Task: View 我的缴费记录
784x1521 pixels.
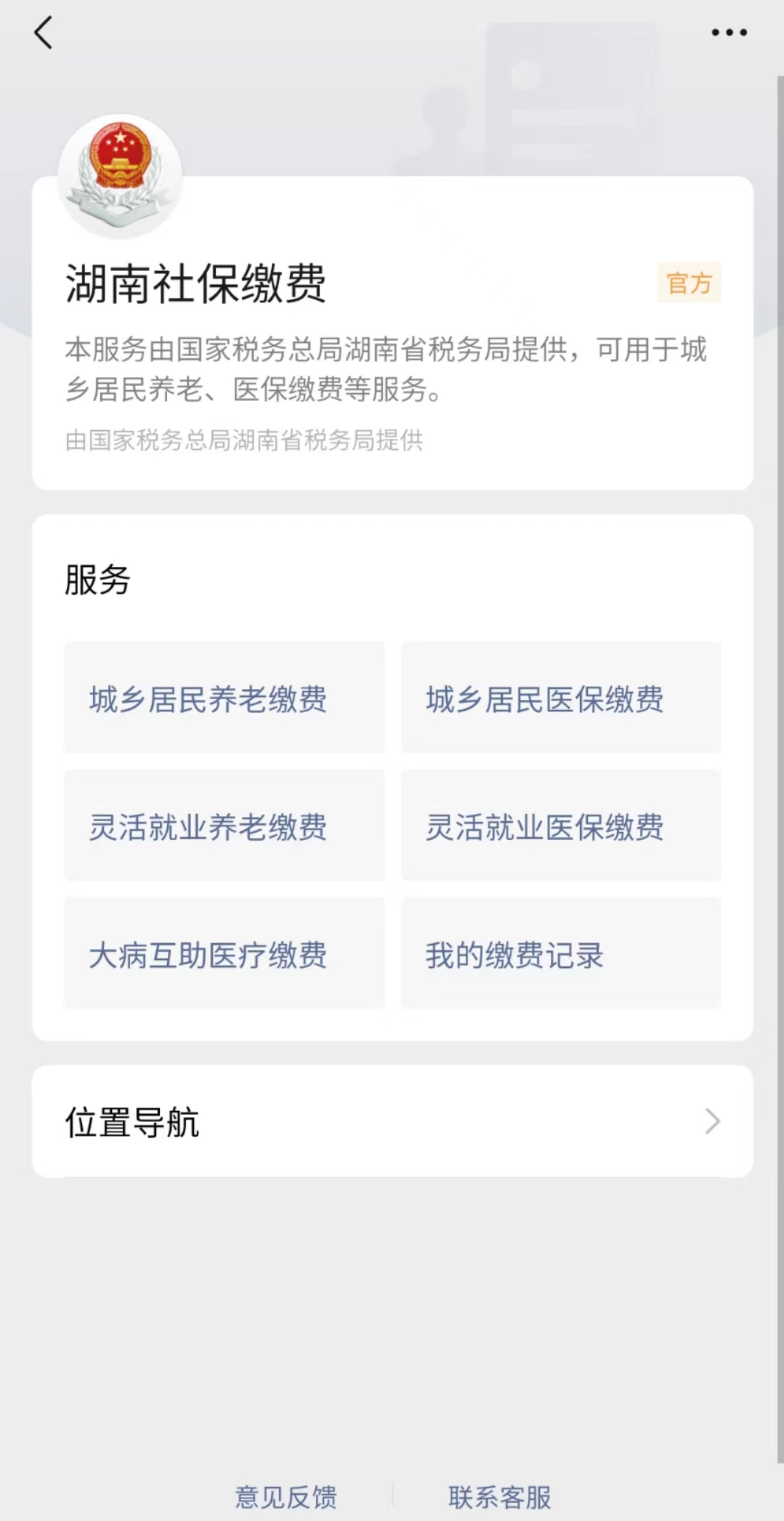Action: [x=561, y=954]
